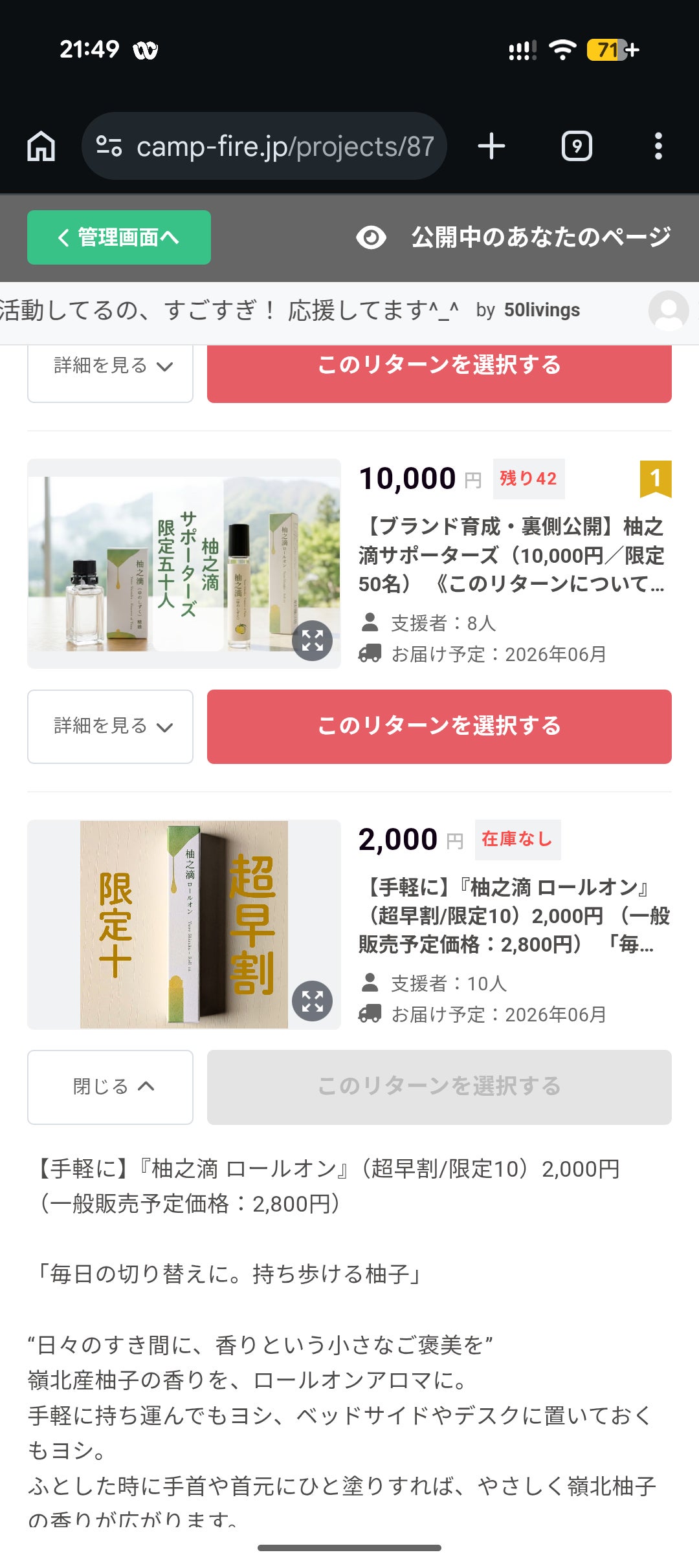Viewport: 699px width, 1568px height.
Task: Open the browser overflow menu
Action: (x=658, y=146)
